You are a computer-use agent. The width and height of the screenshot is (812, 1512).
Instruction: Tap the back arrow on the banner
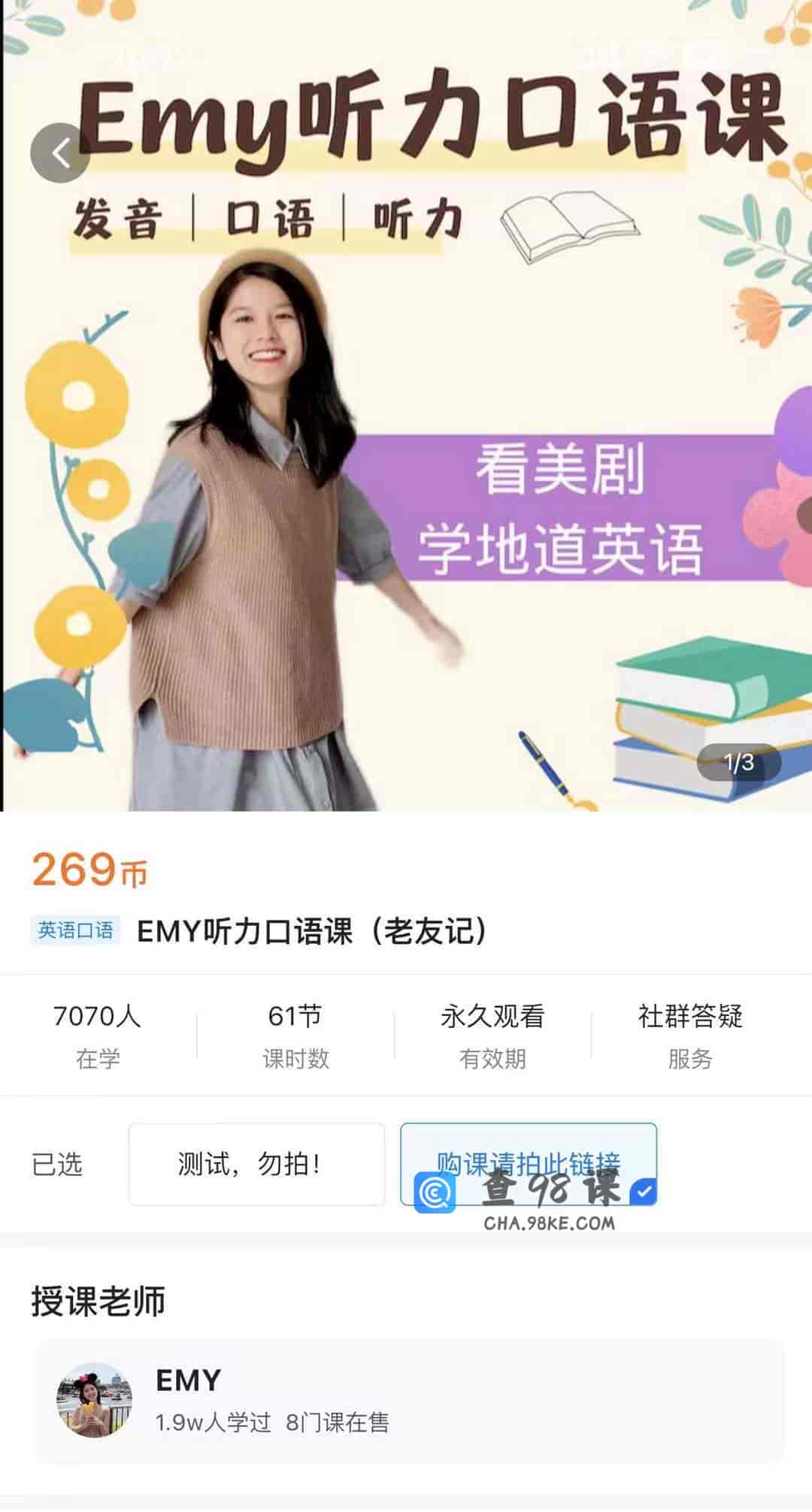(x=60, y=153)
